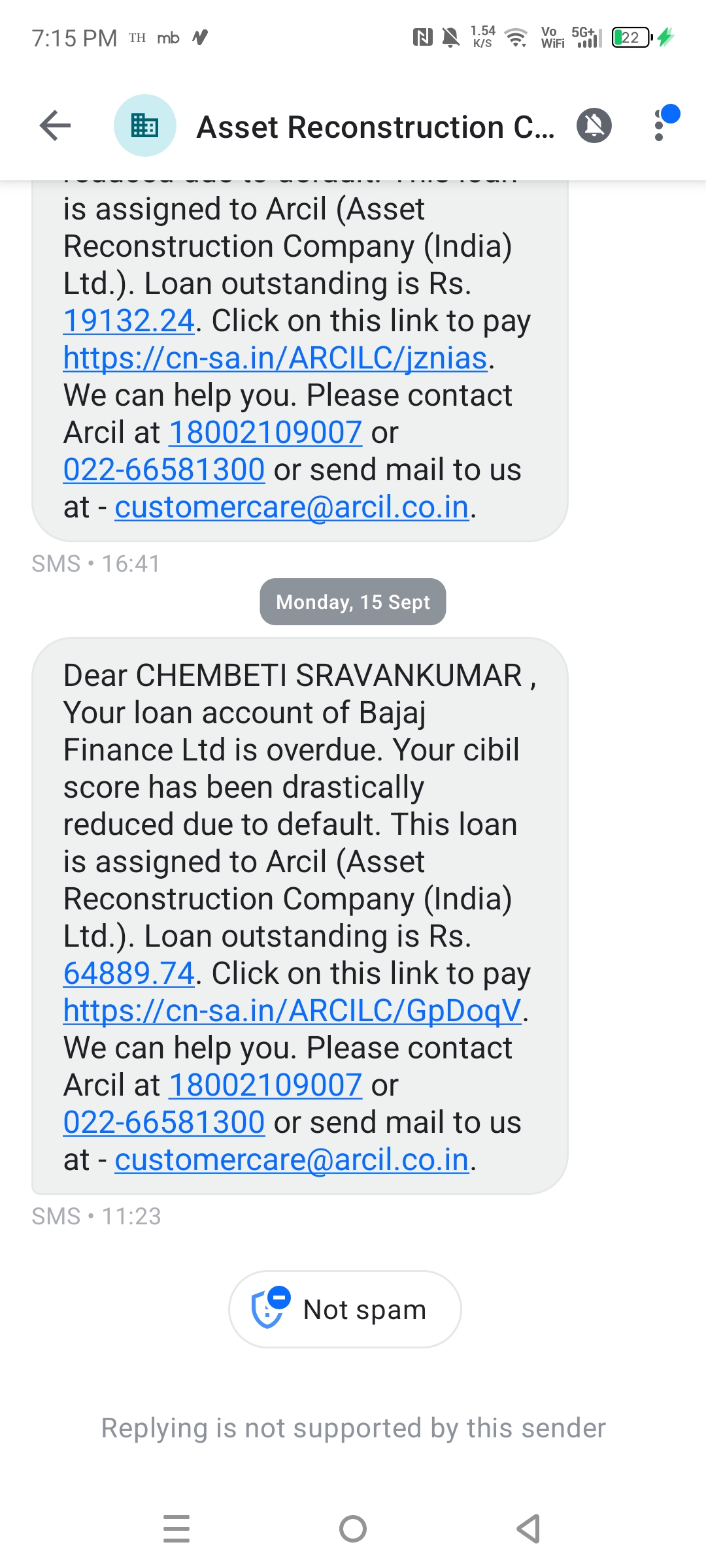Open the sender's building avatar
The image size is (706, 1568).
coord(144,125)
